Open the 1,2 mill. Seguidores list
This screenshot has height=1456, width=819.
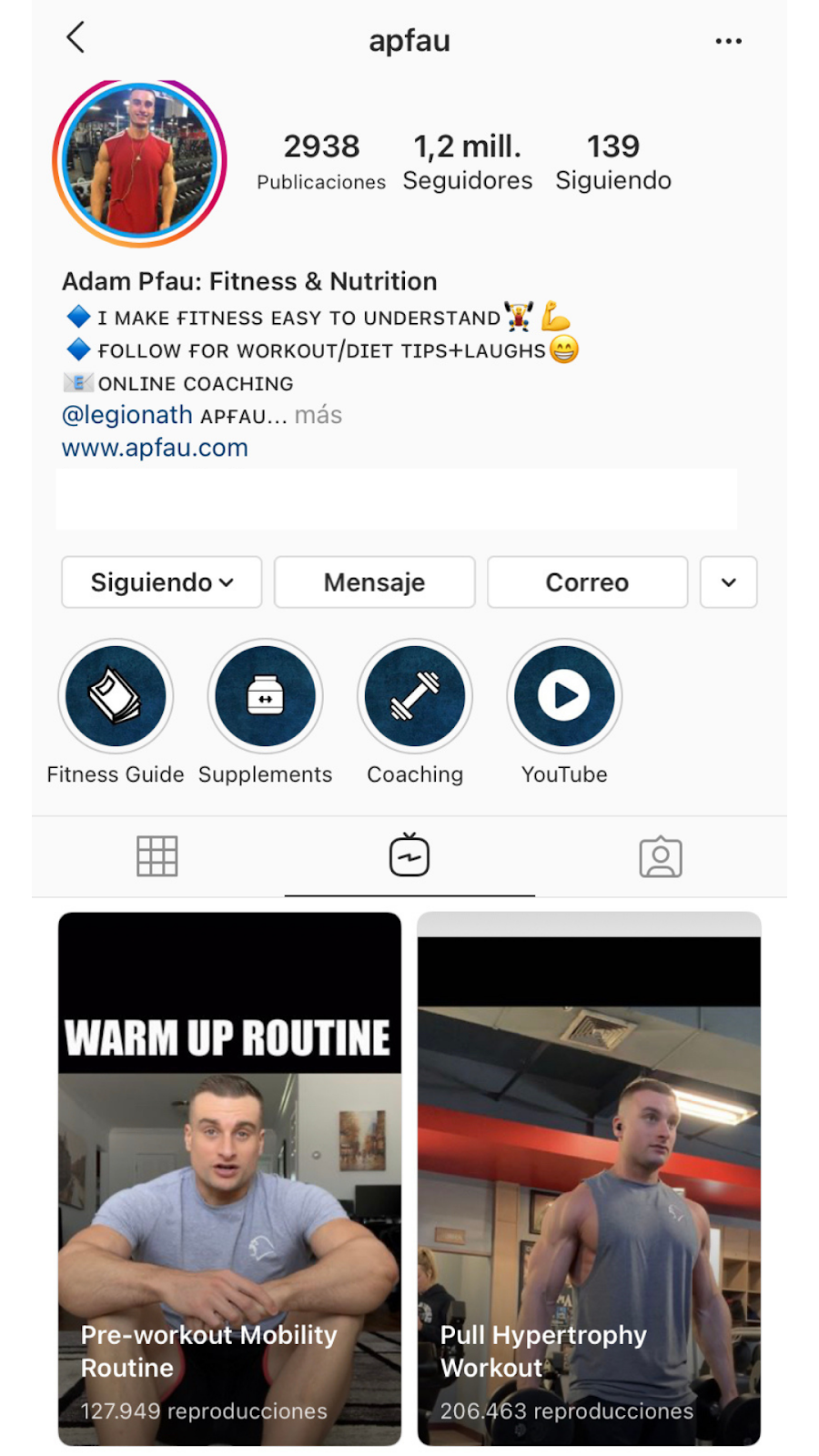[467, 162]
